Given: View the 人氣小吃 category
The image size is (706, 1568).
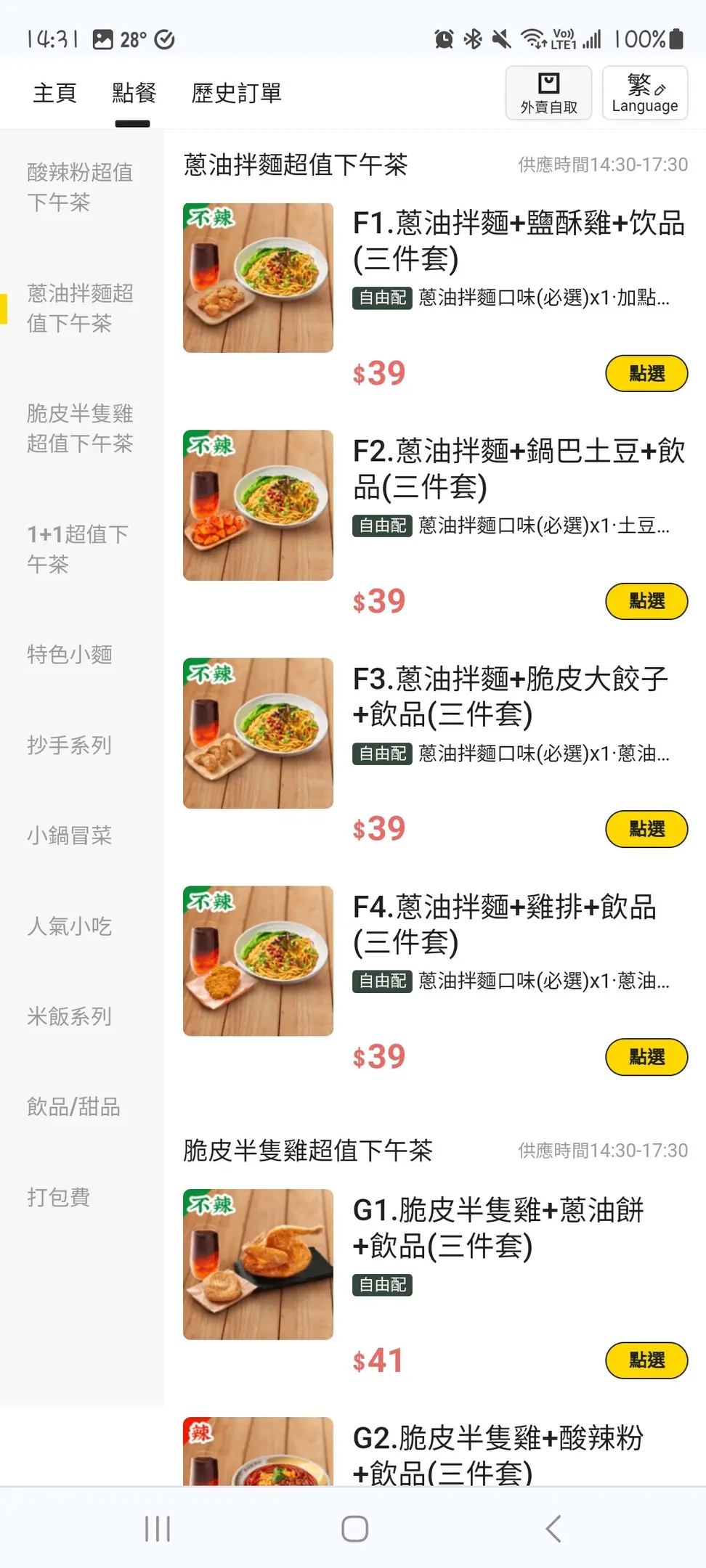Looking at the screenshot, I should [x=70, y=926].
